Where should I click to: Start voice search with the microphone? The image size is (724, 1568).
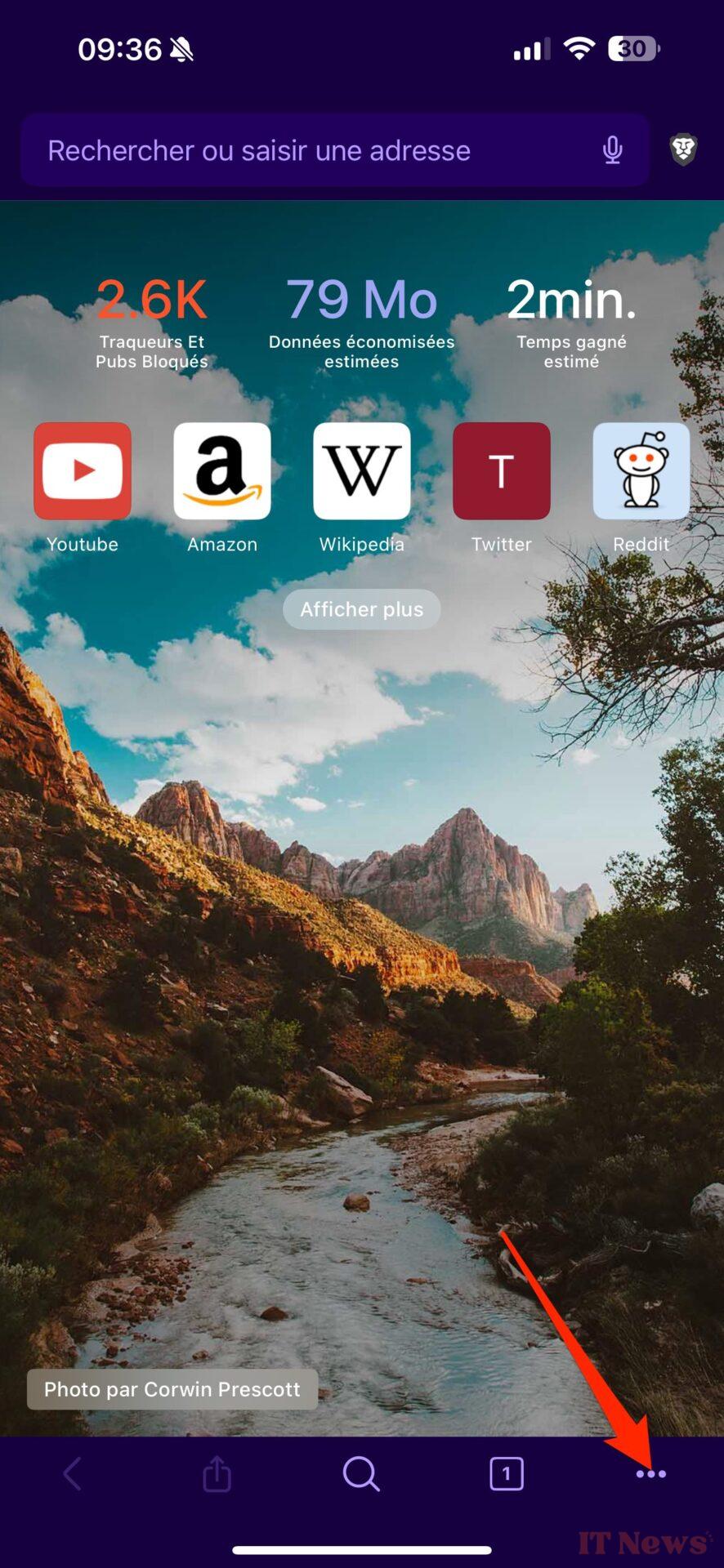[x=613, y=150]
